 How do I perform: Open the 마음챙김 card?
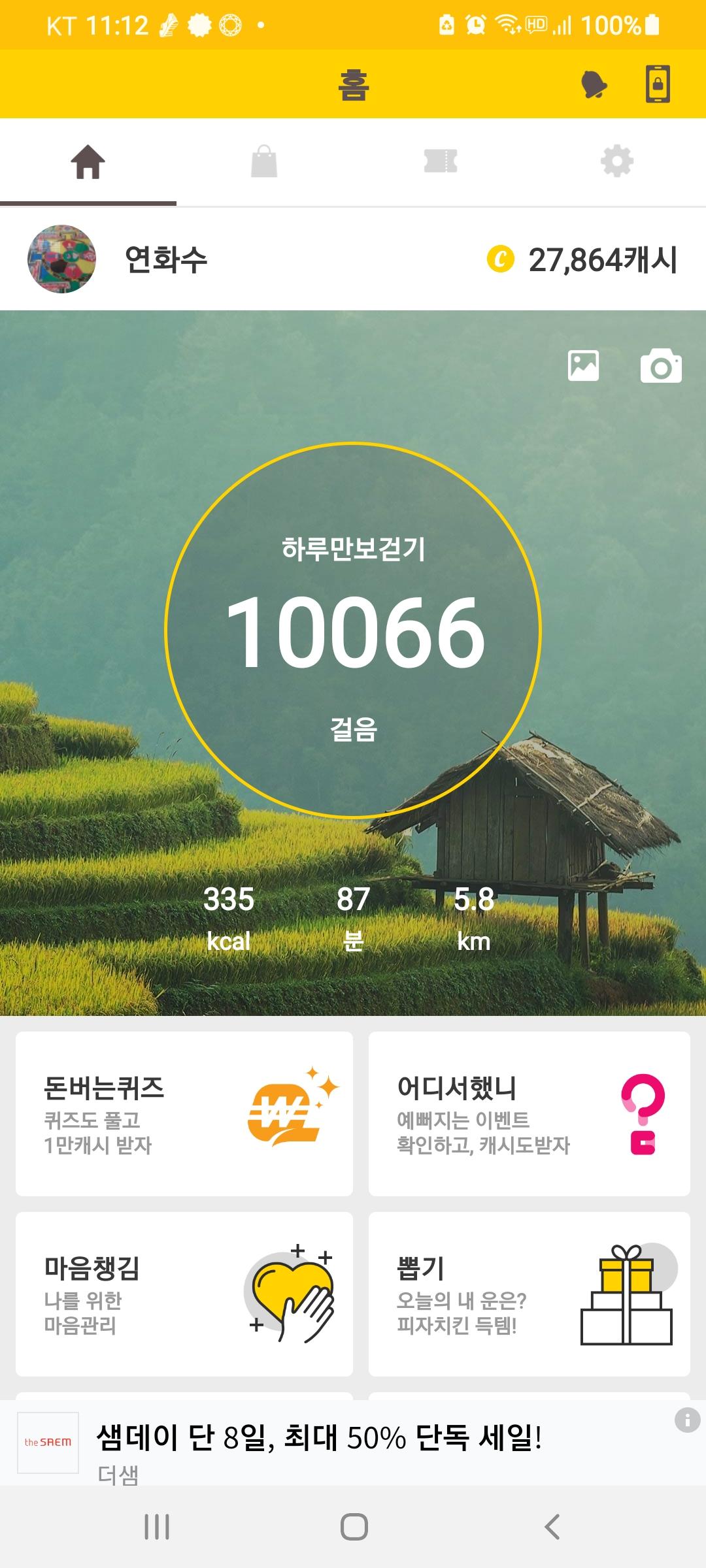[x=184, y=1294]
